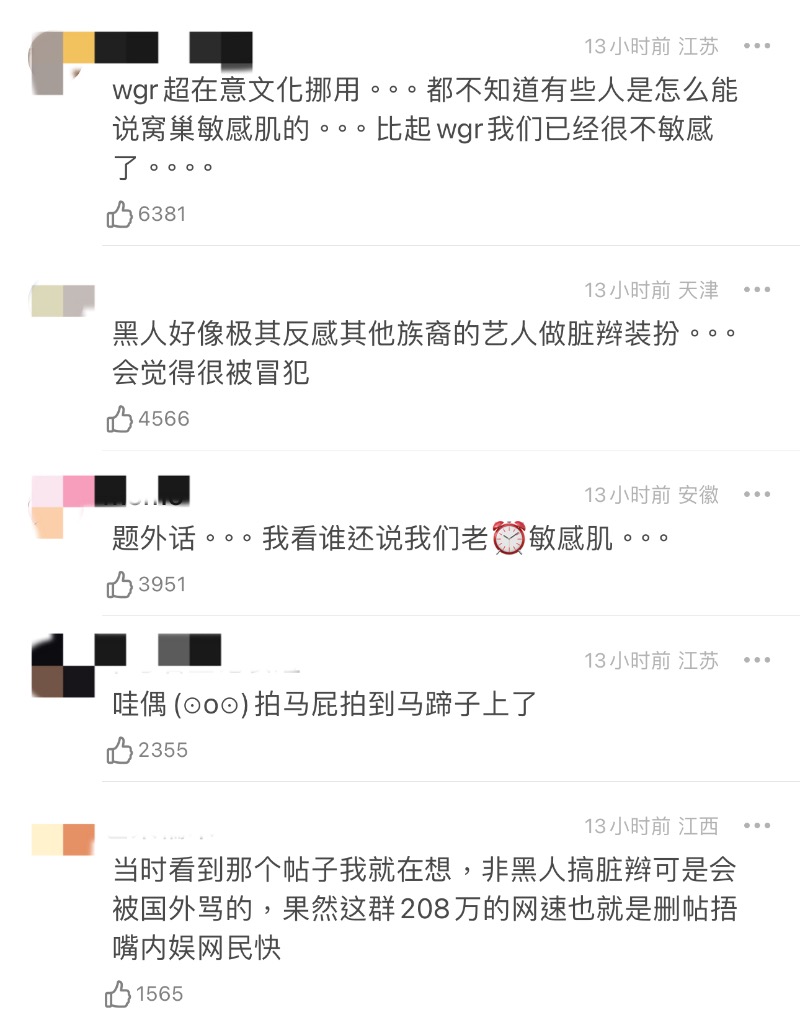Like the comment with 4566 likes
This screenshot has width=800, height=1015.
click(120, 419)
